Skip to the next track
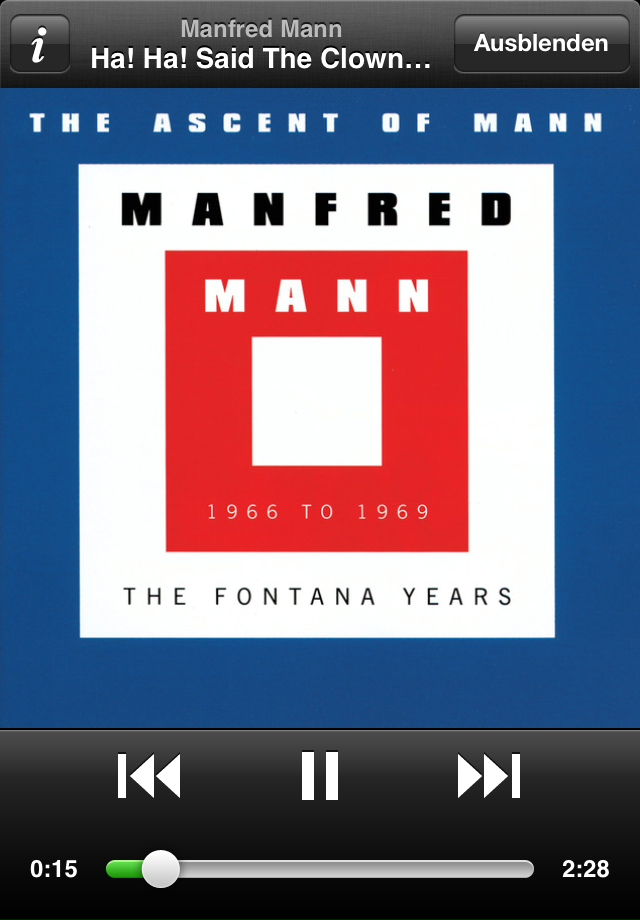640x920 pixels. tap(489, 776)
